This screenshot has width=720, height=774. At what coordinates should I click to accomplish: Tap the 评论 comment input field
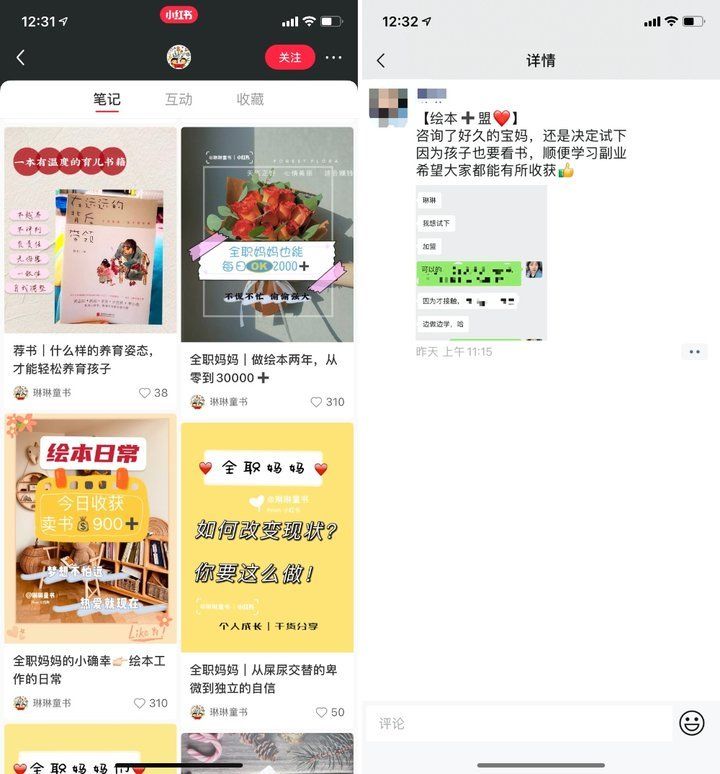518,723
